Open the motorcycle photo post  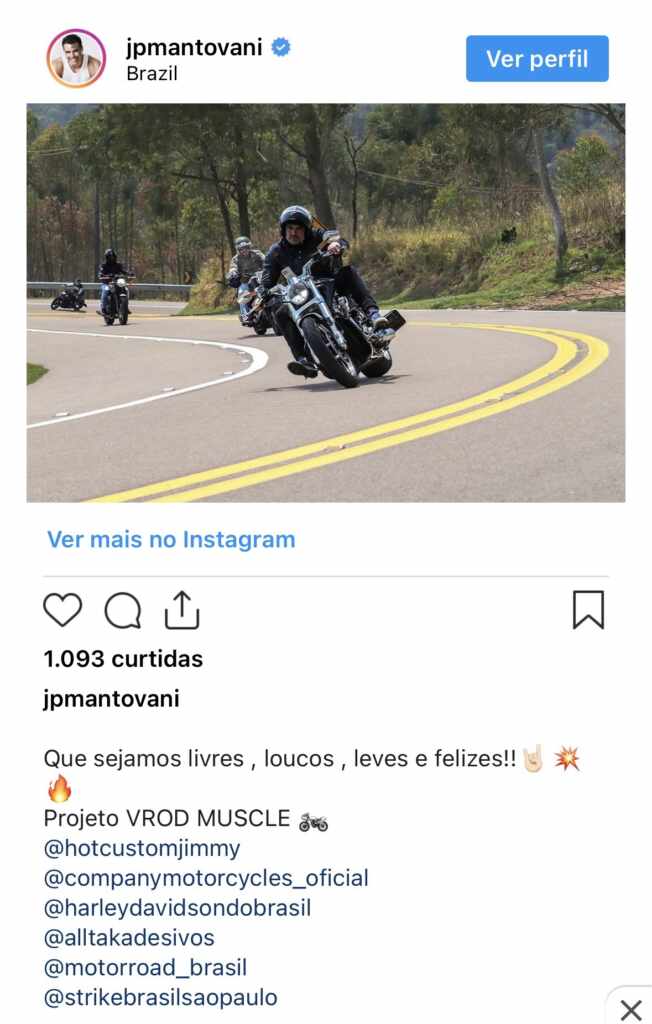[x=326, y=302]
